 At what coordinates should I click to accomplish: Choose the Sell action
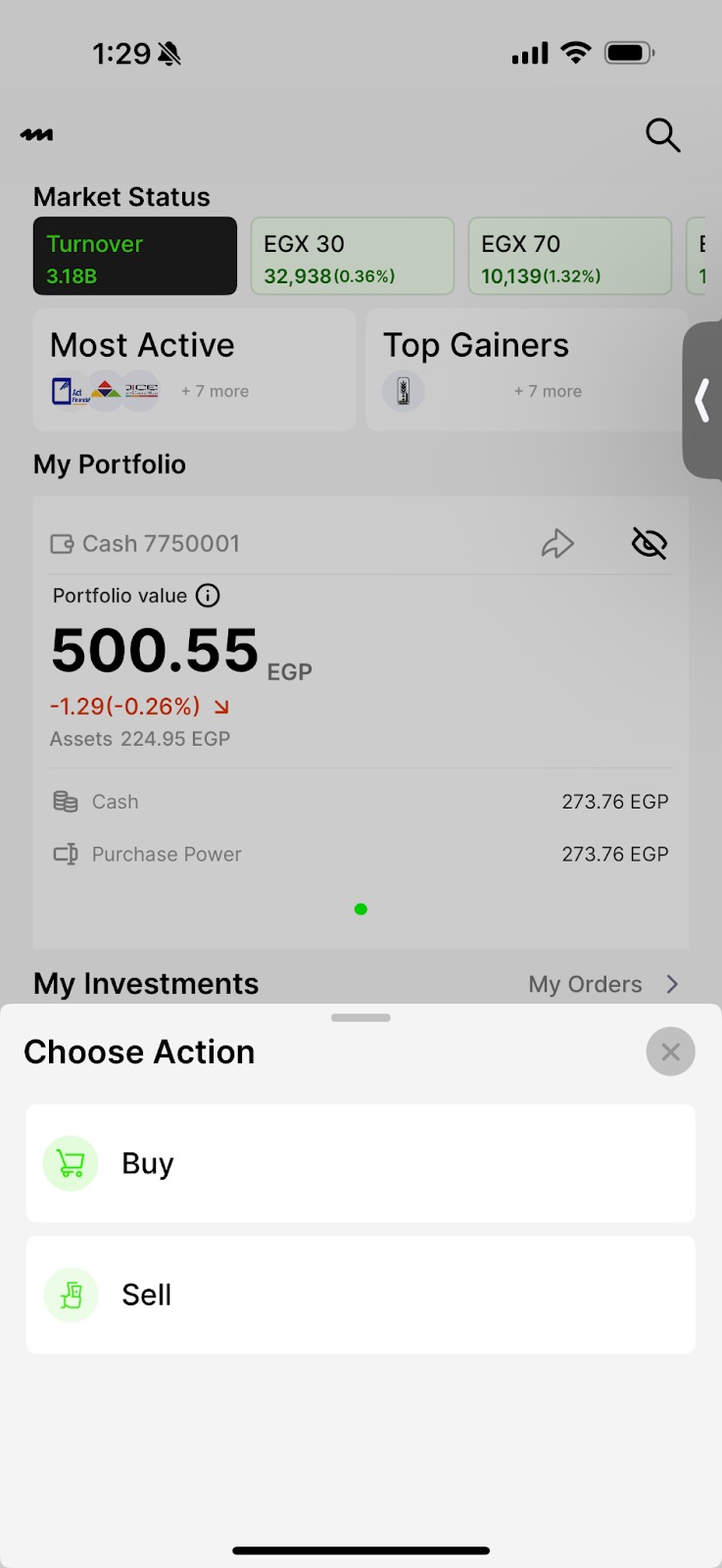click(x=361, y=1295)
